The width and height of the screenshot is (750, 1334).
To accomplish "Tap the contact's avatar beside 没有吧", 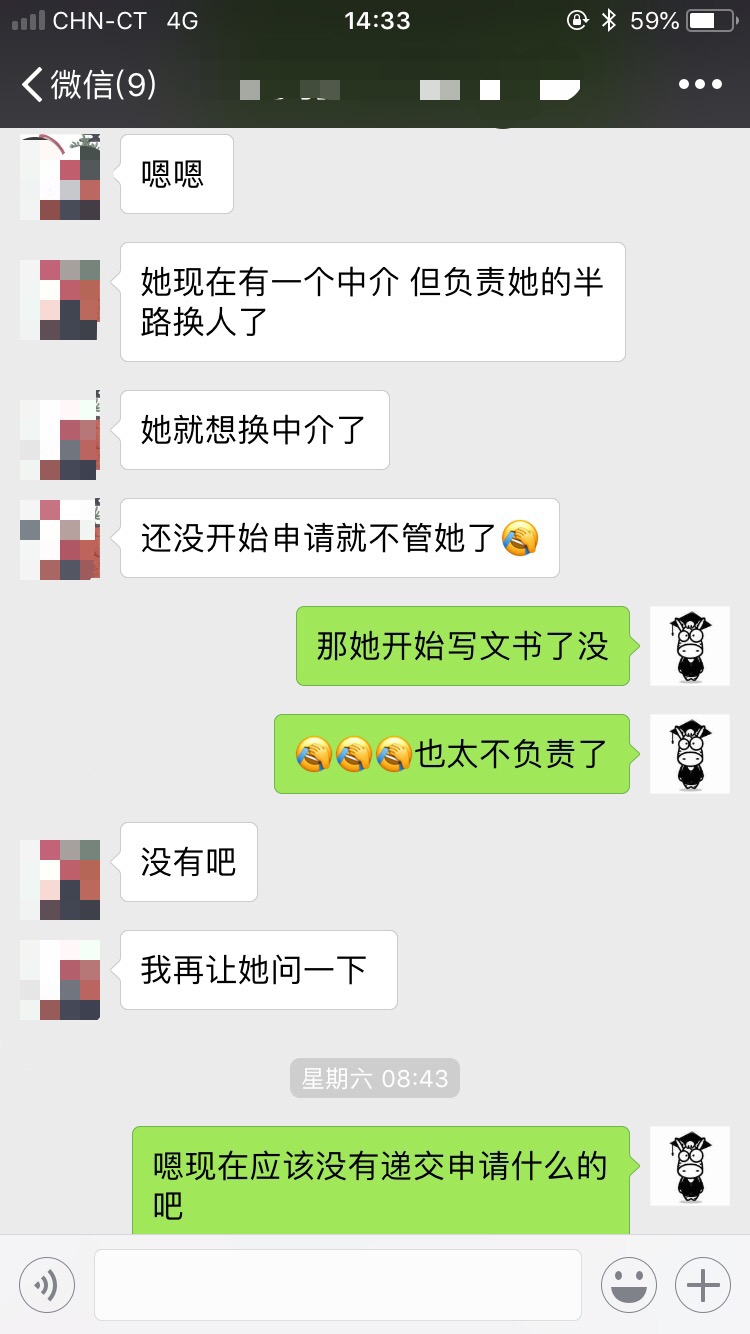I will click(60, 880).
